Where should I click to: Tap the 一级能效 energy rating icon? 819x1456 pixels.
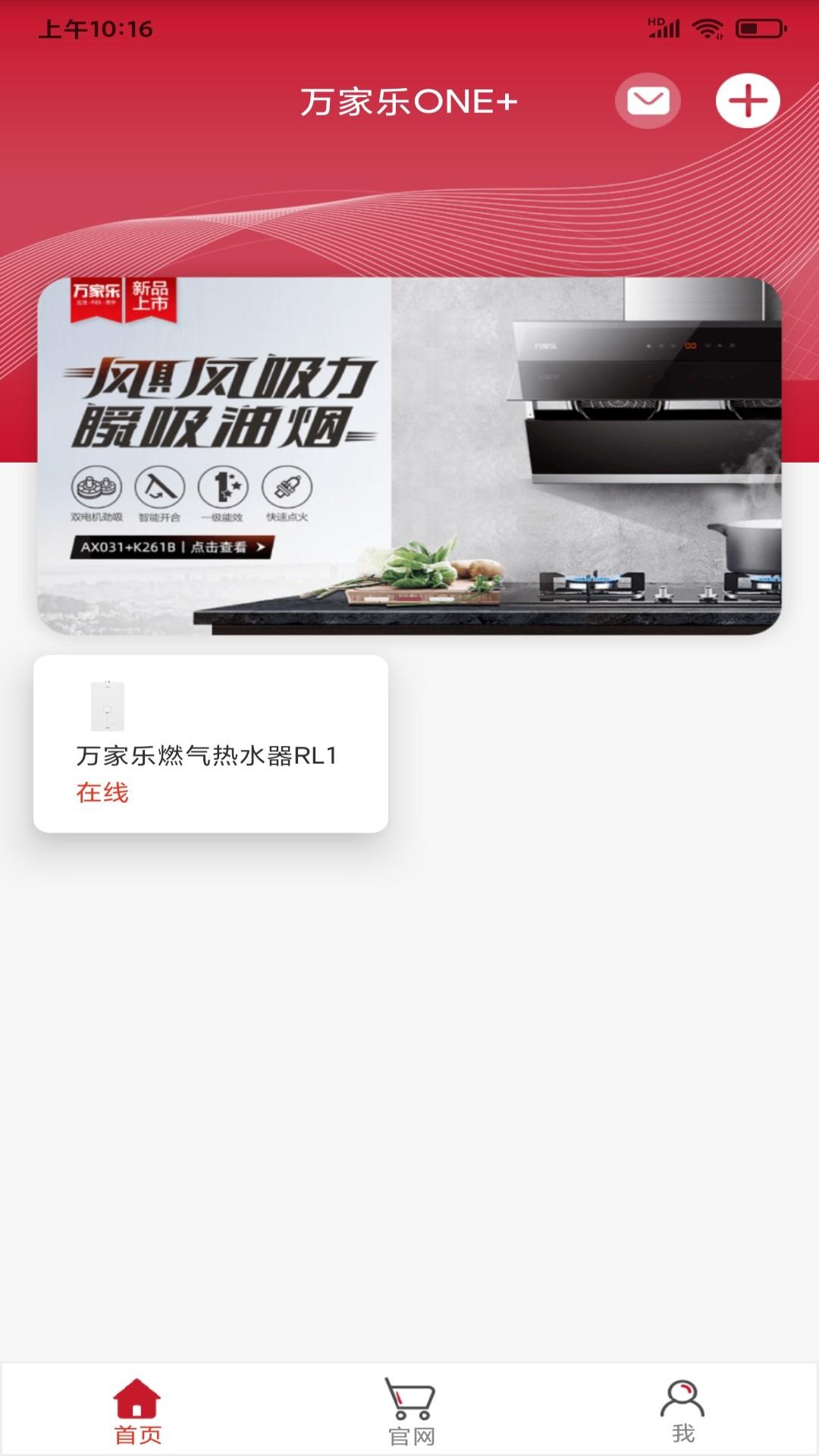click(220, 489)
